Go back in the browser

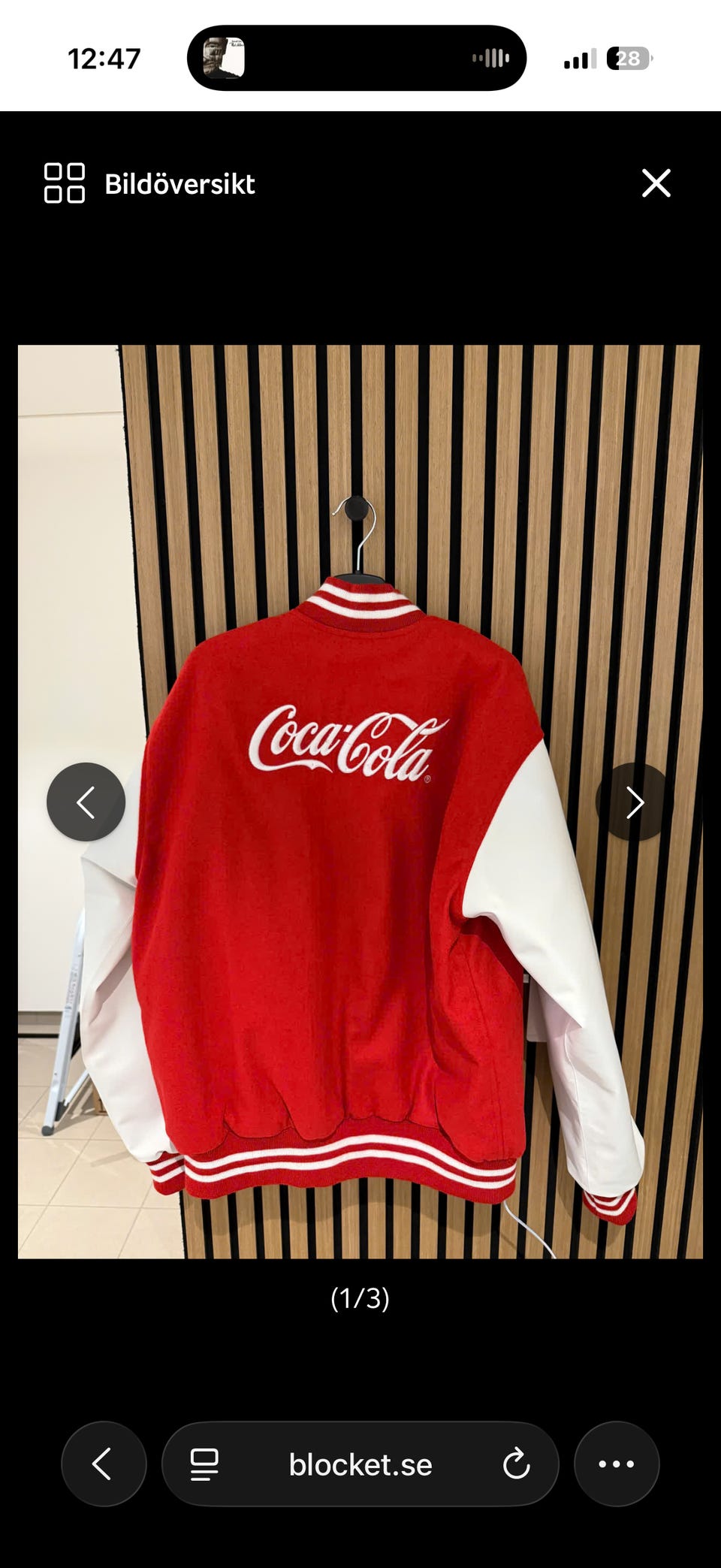[104, 1464]
